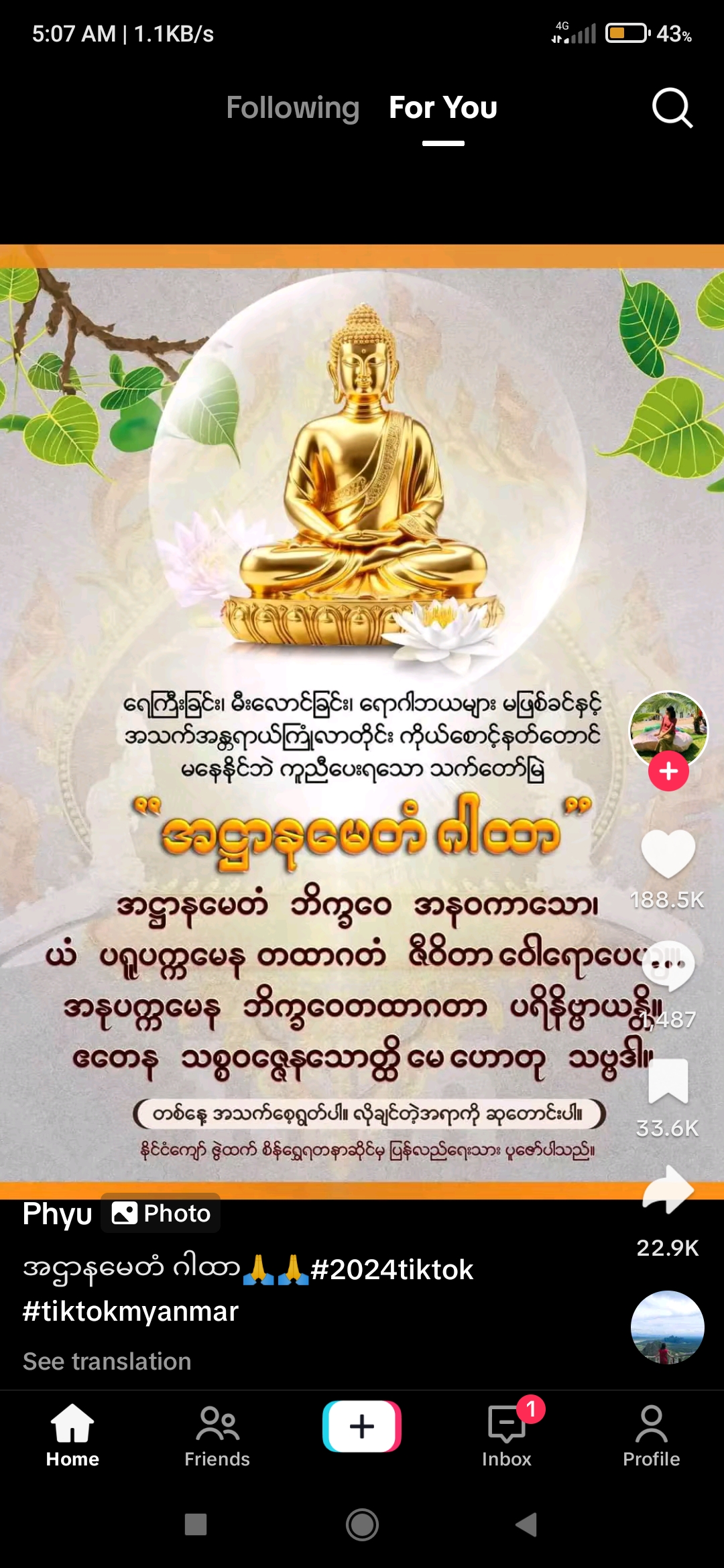Follow Phyu with the red plus
The width and height of the screenshot is (724, 1568).
tap(668, 771)
